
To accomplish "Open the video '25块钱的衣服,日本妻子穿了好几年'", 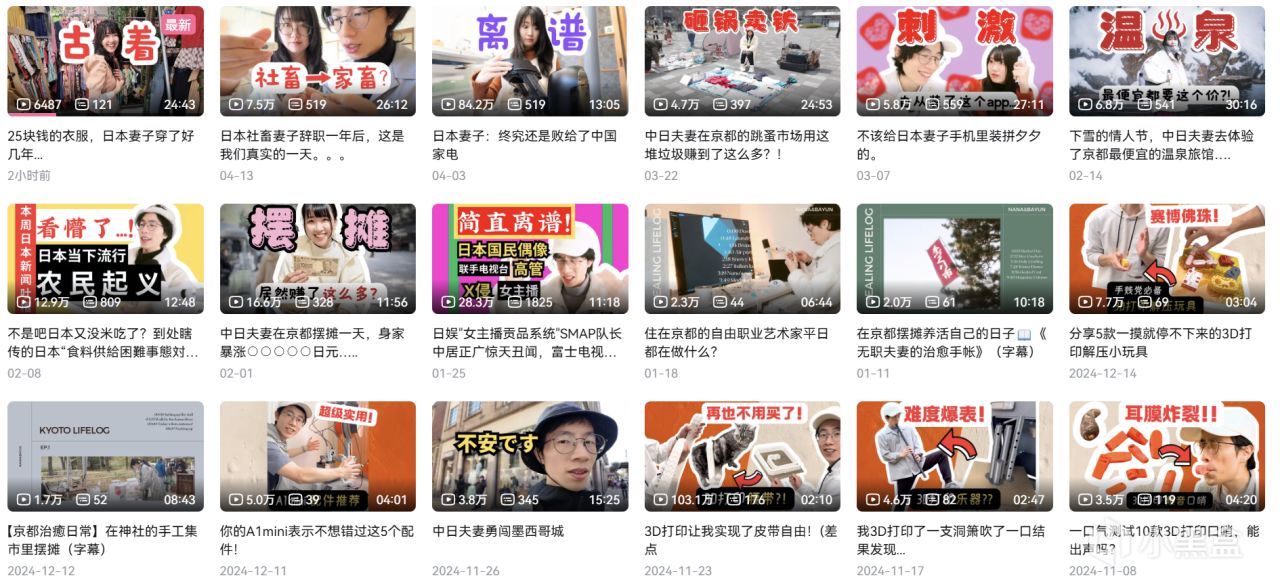I will 105,61.
